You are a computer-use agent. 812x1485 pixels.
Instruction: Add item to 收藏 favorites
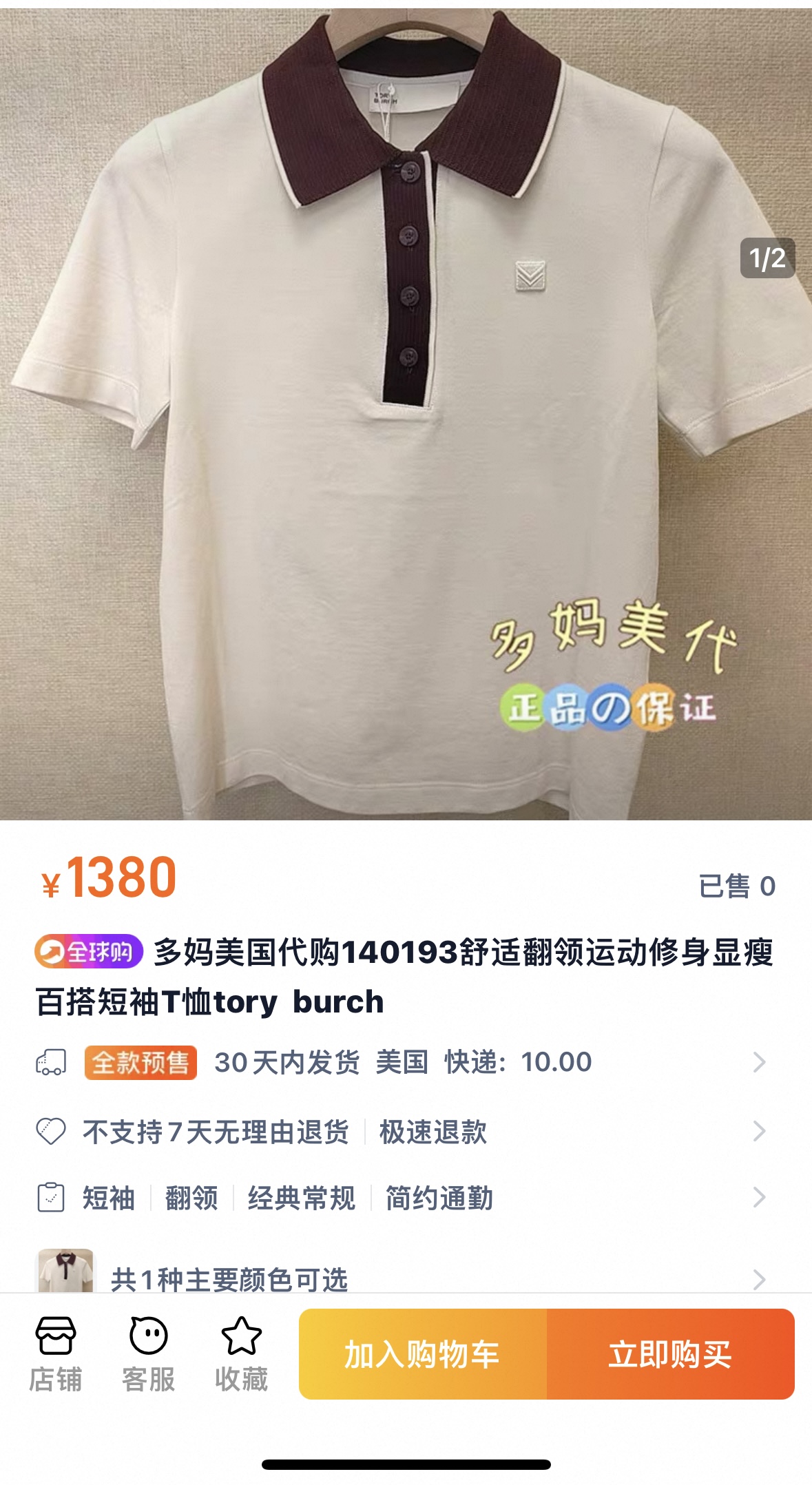(x=241, y=1353)
